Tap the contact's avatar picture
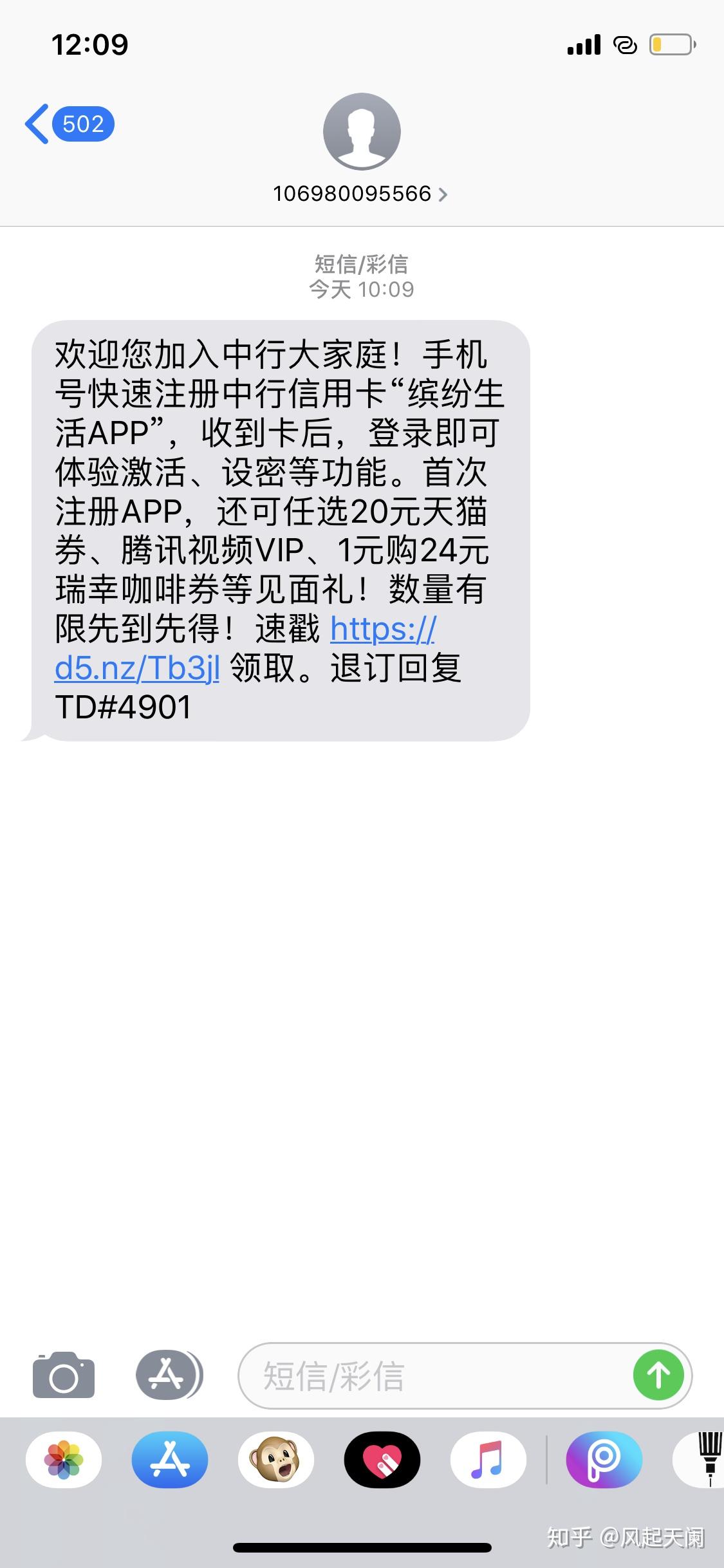The height and width of the screenshot is (1568, 724). 362,132
